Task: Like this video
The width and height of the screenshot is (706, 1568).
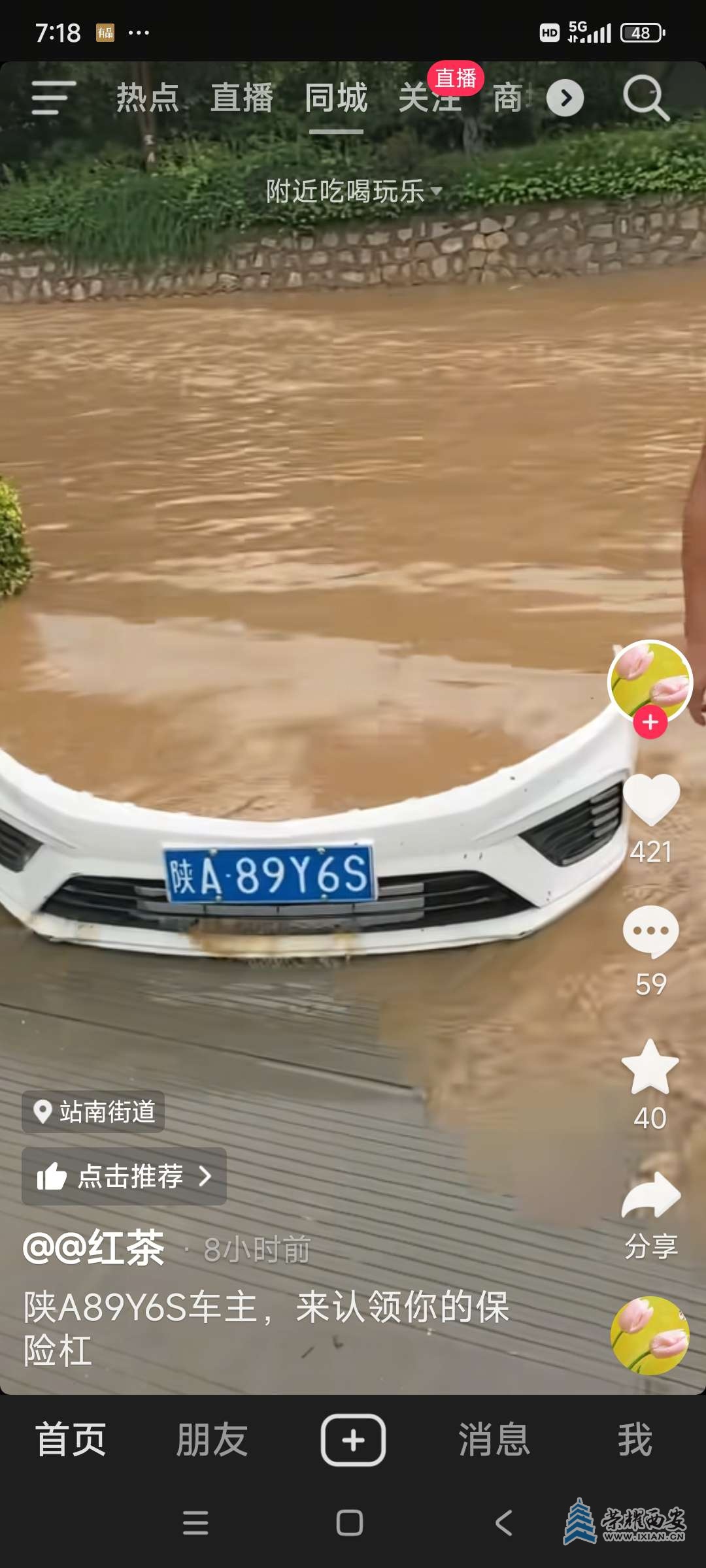Action: point(651,800)
